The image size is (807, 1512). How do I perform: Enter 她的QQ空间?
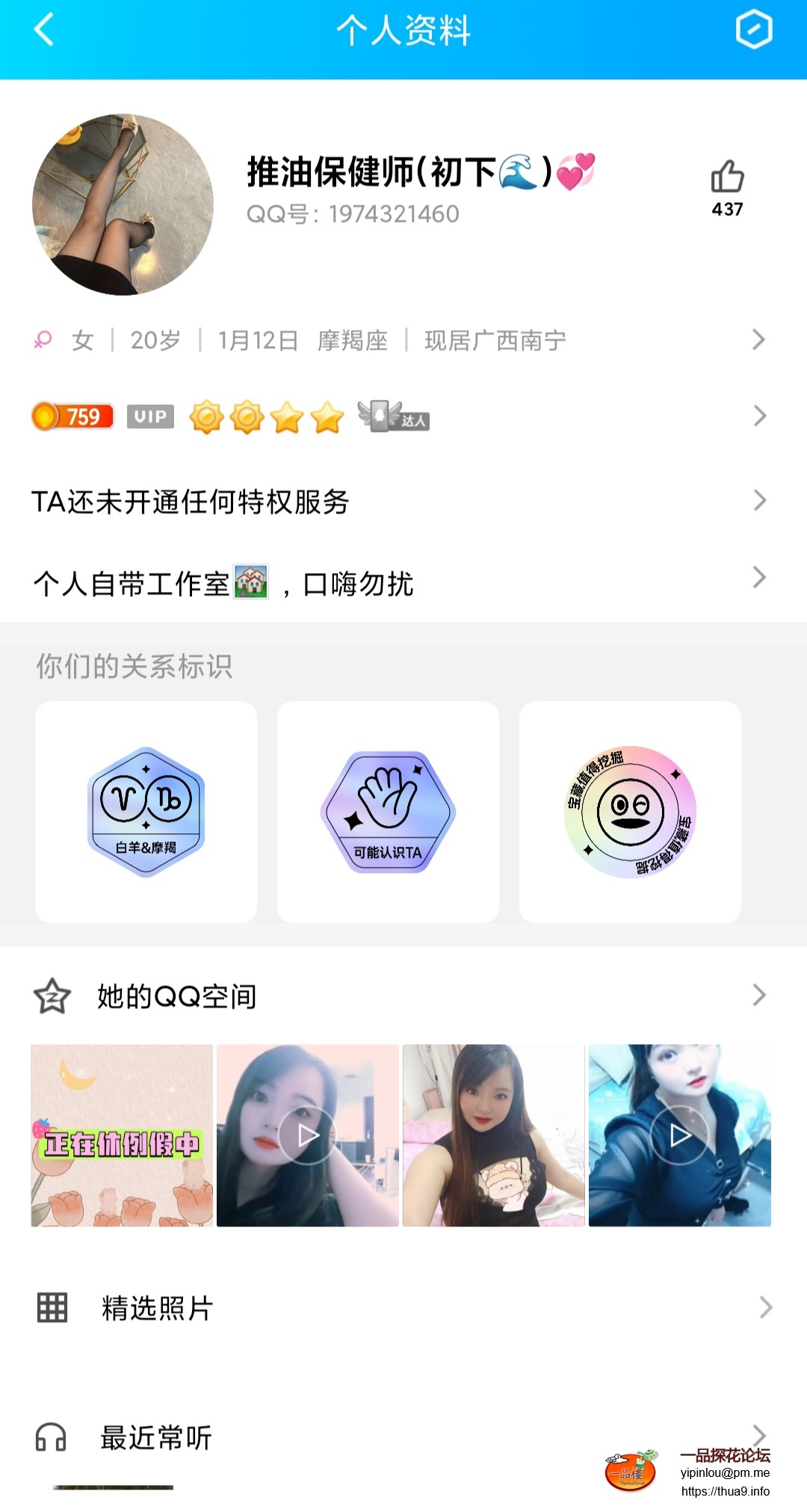pyautogui.click(x=403, y=996)
